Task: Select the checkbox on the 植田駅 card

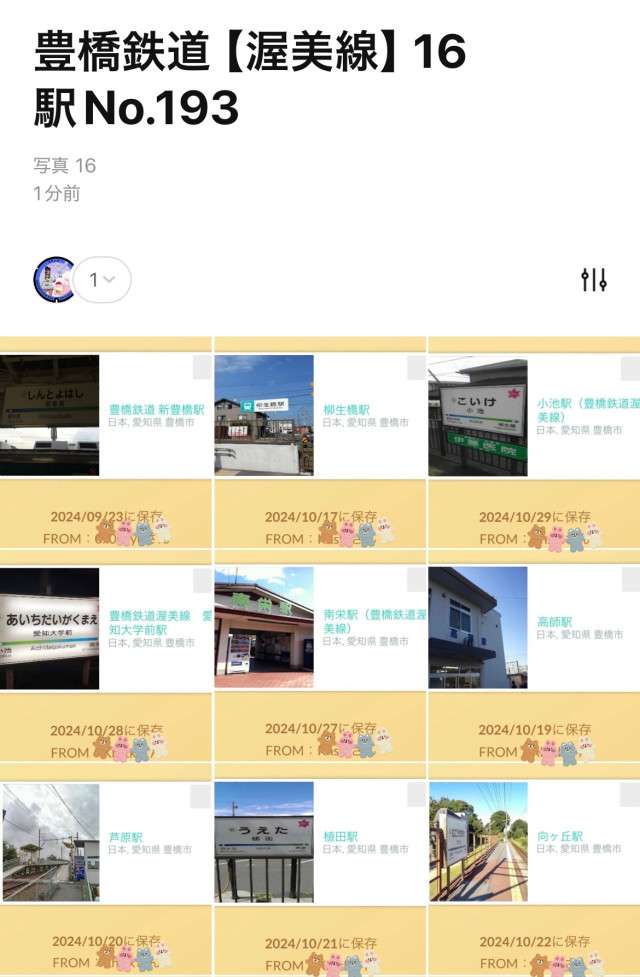Action: click(x=417, y=796)
